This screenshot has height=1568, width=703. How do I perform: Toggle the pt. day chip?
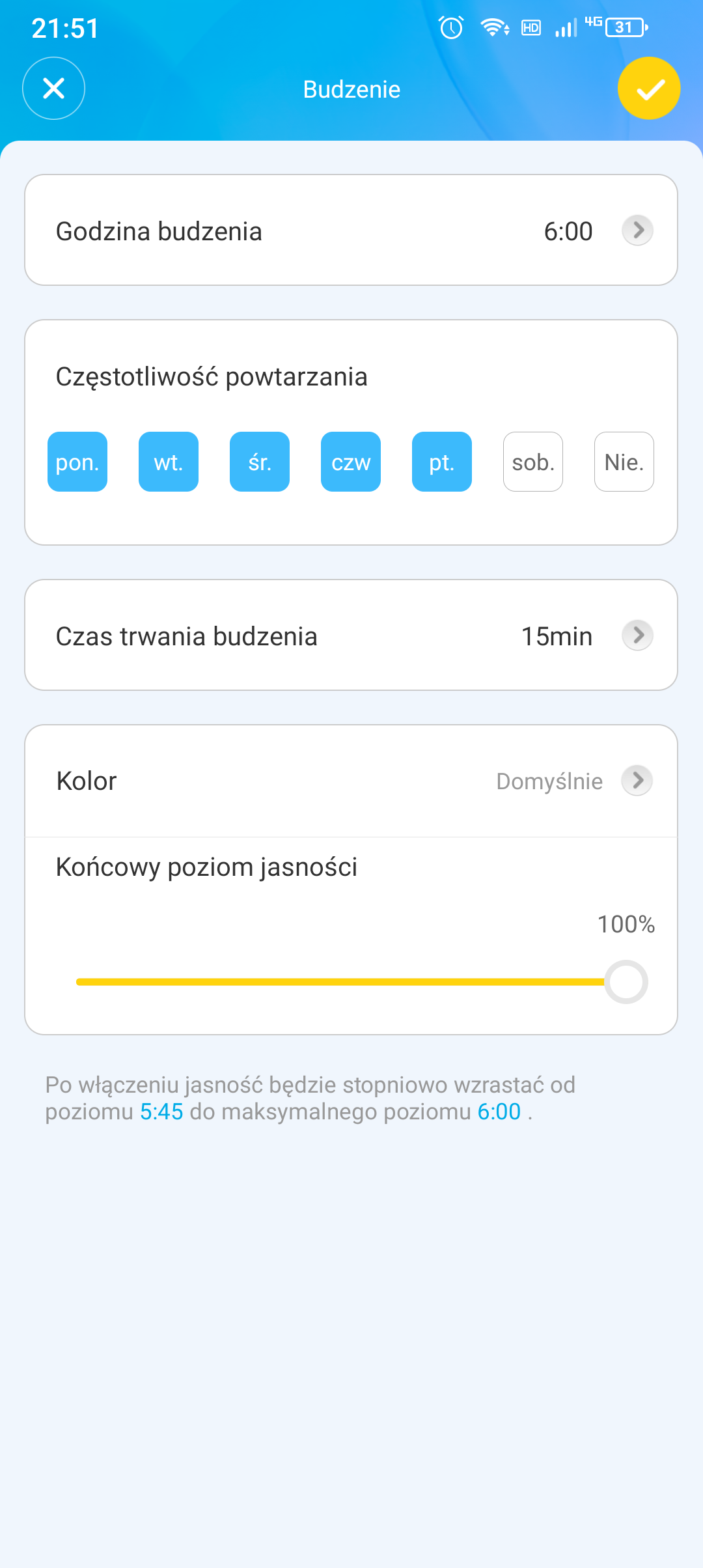click(x=442, y=462)
